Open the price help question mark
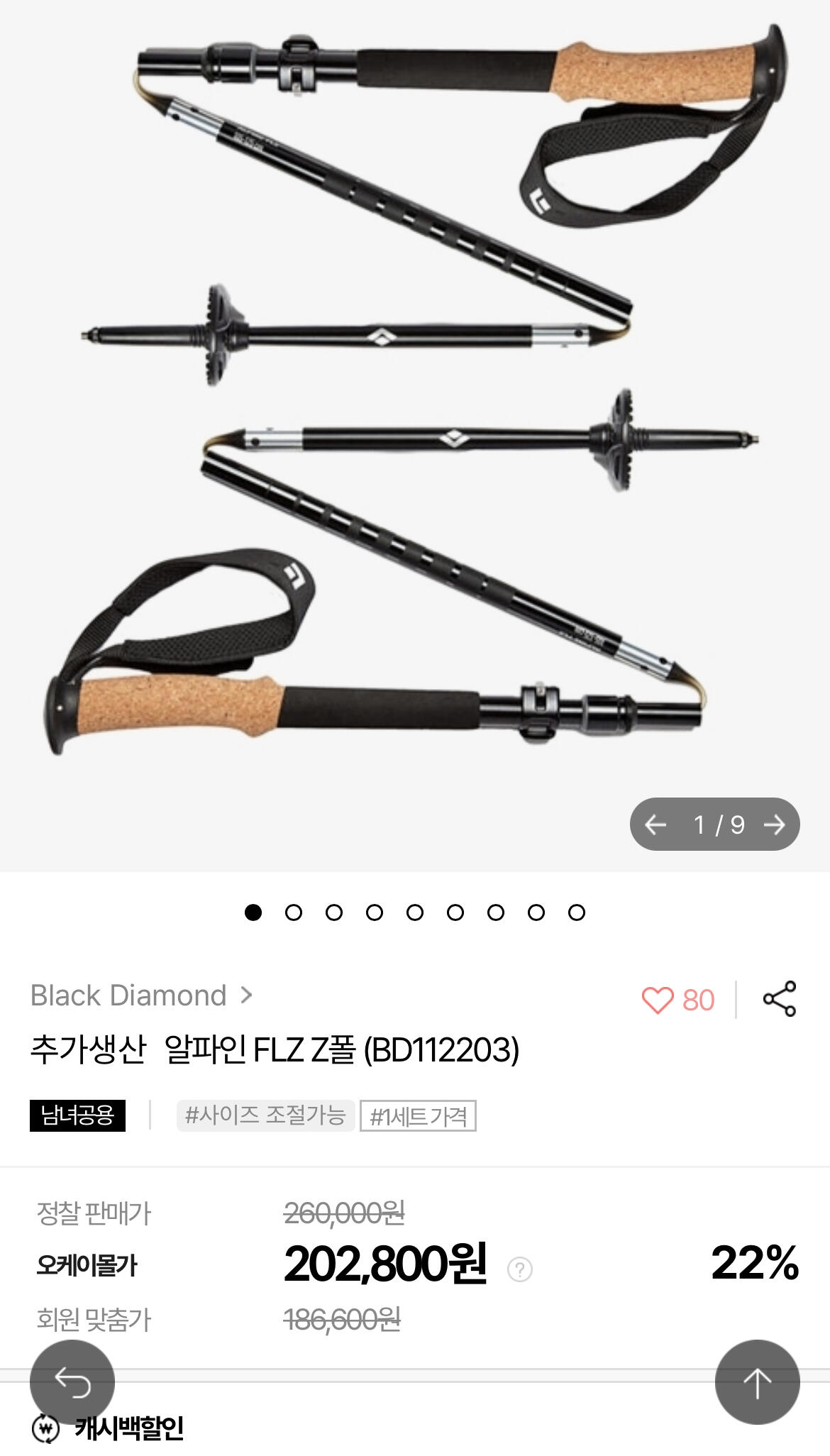Image resolution: width=830 pixels, height=1456 pixels. click(x=520, y=1269)
